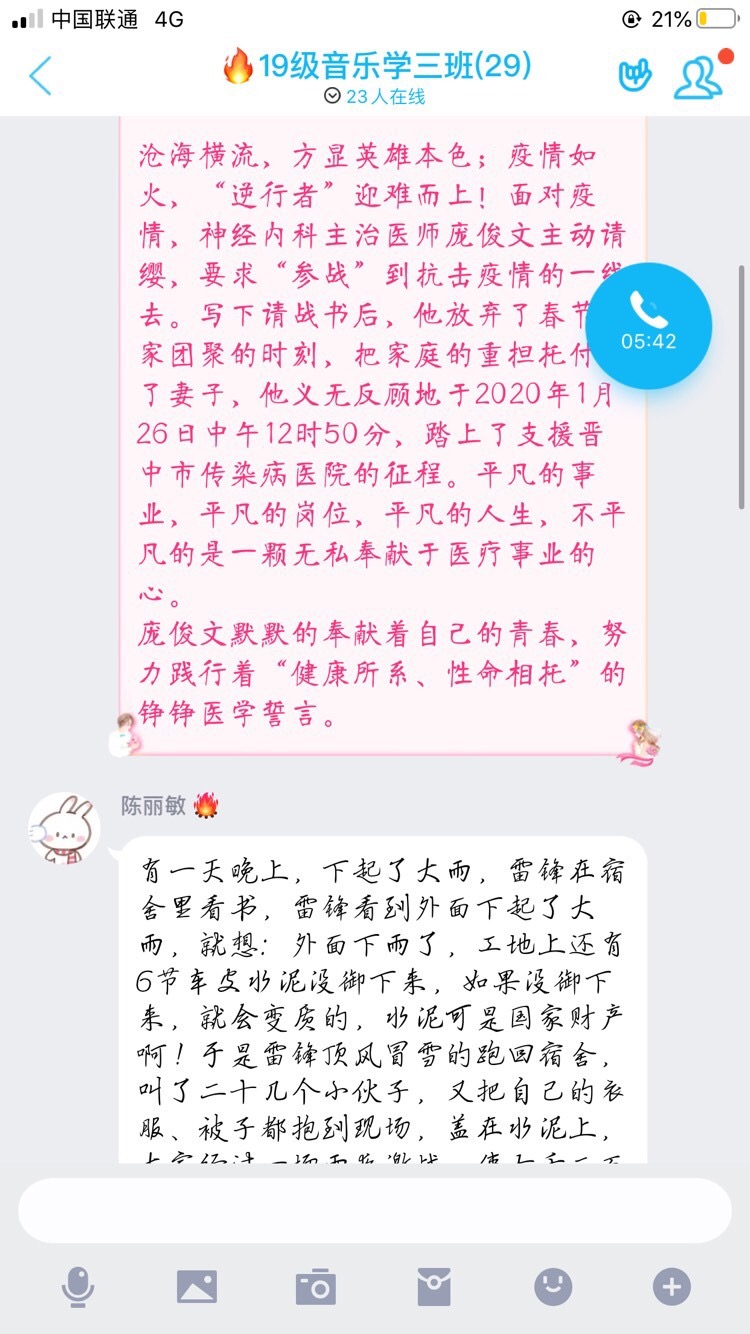Open 陈丽敏's rabbit avatar profile
The height and width of the screenshot is (1334, 750).
coord(64,828)
